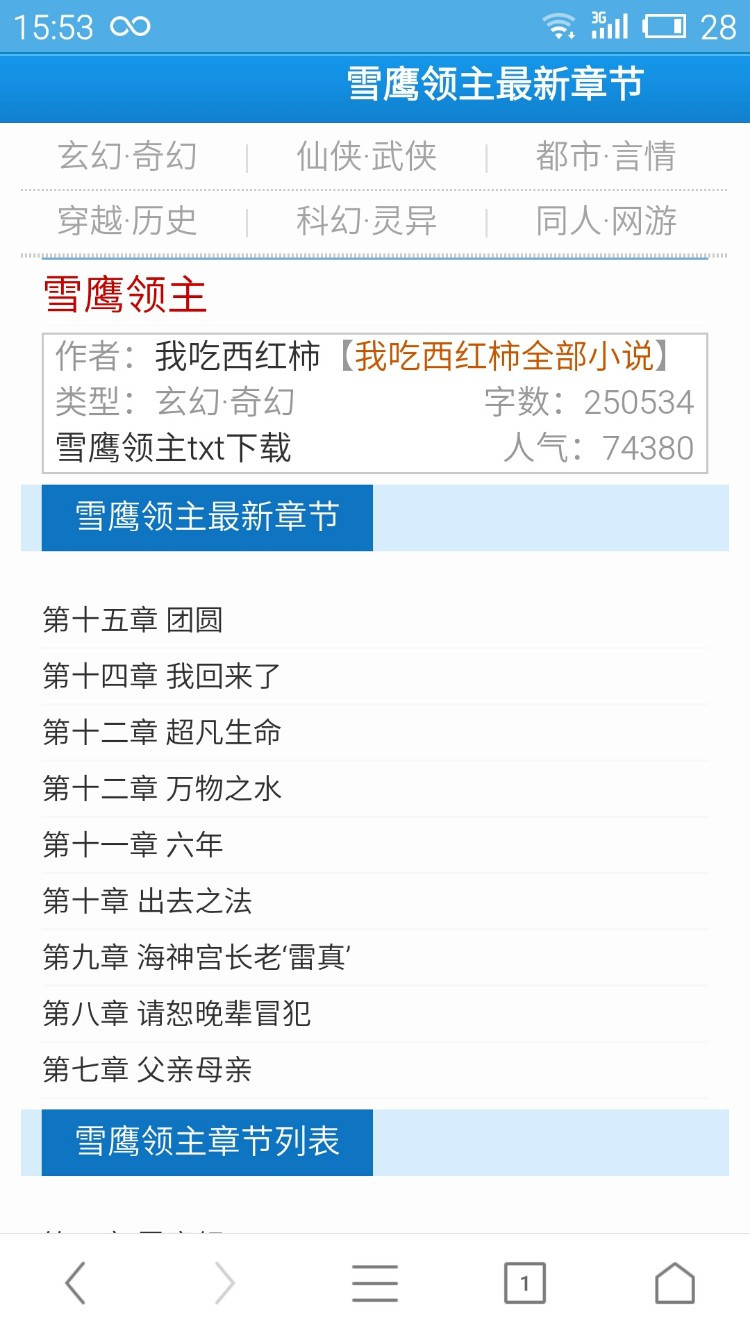Select the 同人·网游 genre
750x1333 pixels.
[608, 221]
